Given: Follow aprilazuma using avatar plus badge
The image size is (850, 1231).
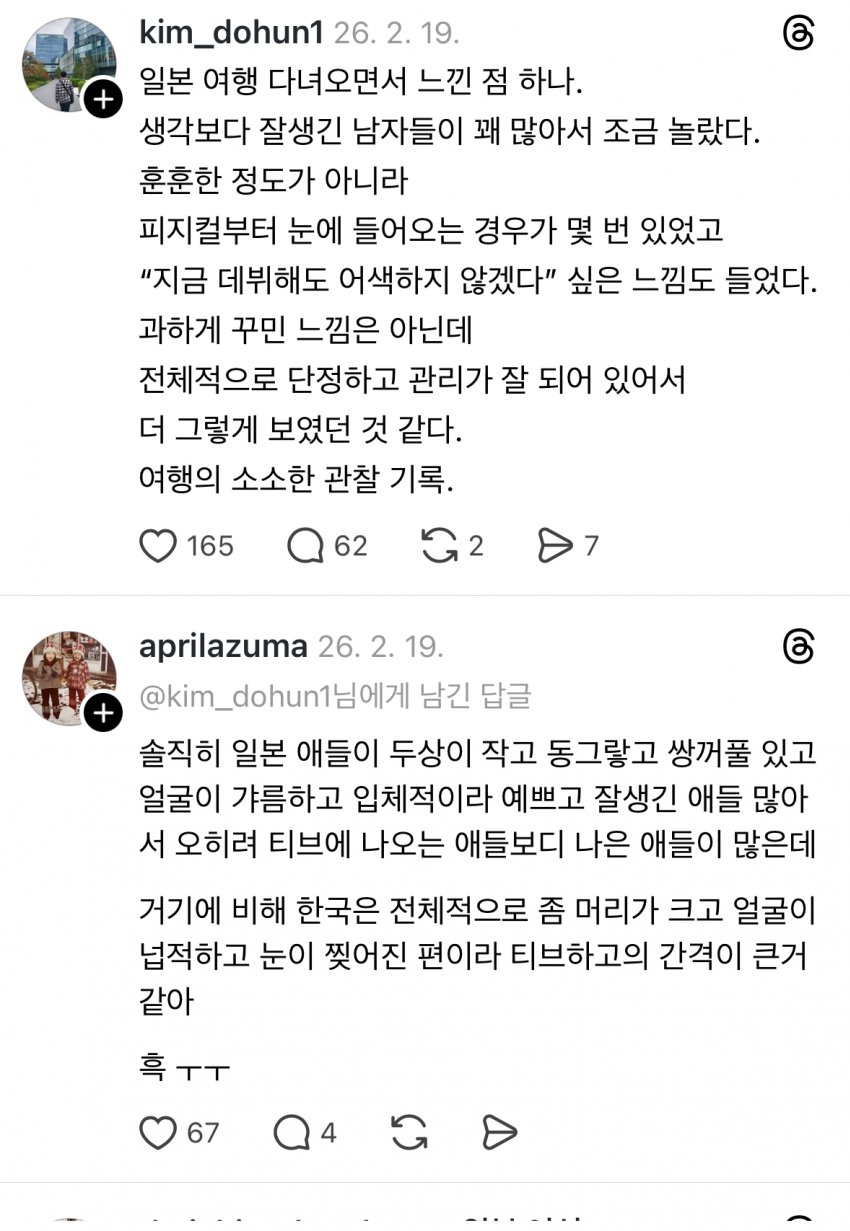Looking at the screenshot, I should point(102,713).
